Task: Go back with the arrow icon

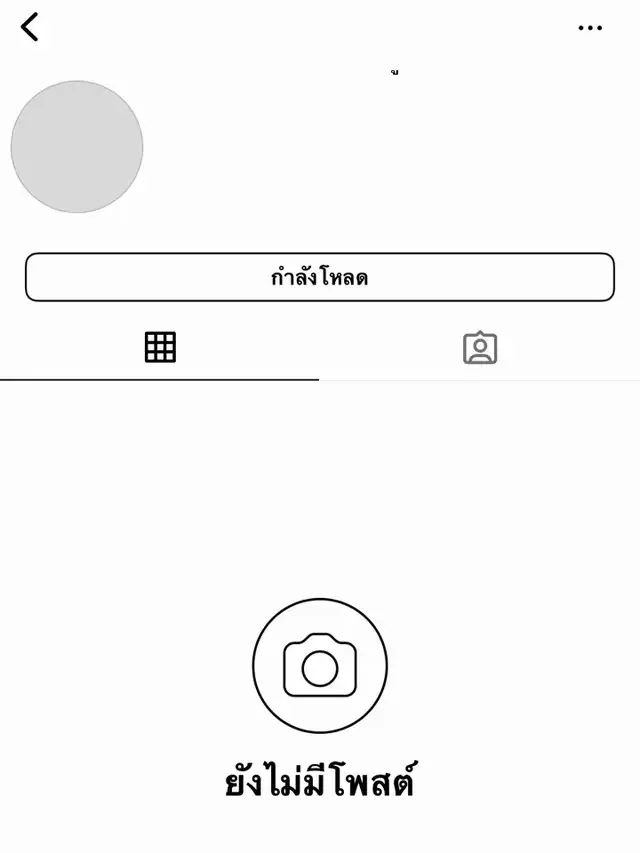Action: tap(30, 27)
